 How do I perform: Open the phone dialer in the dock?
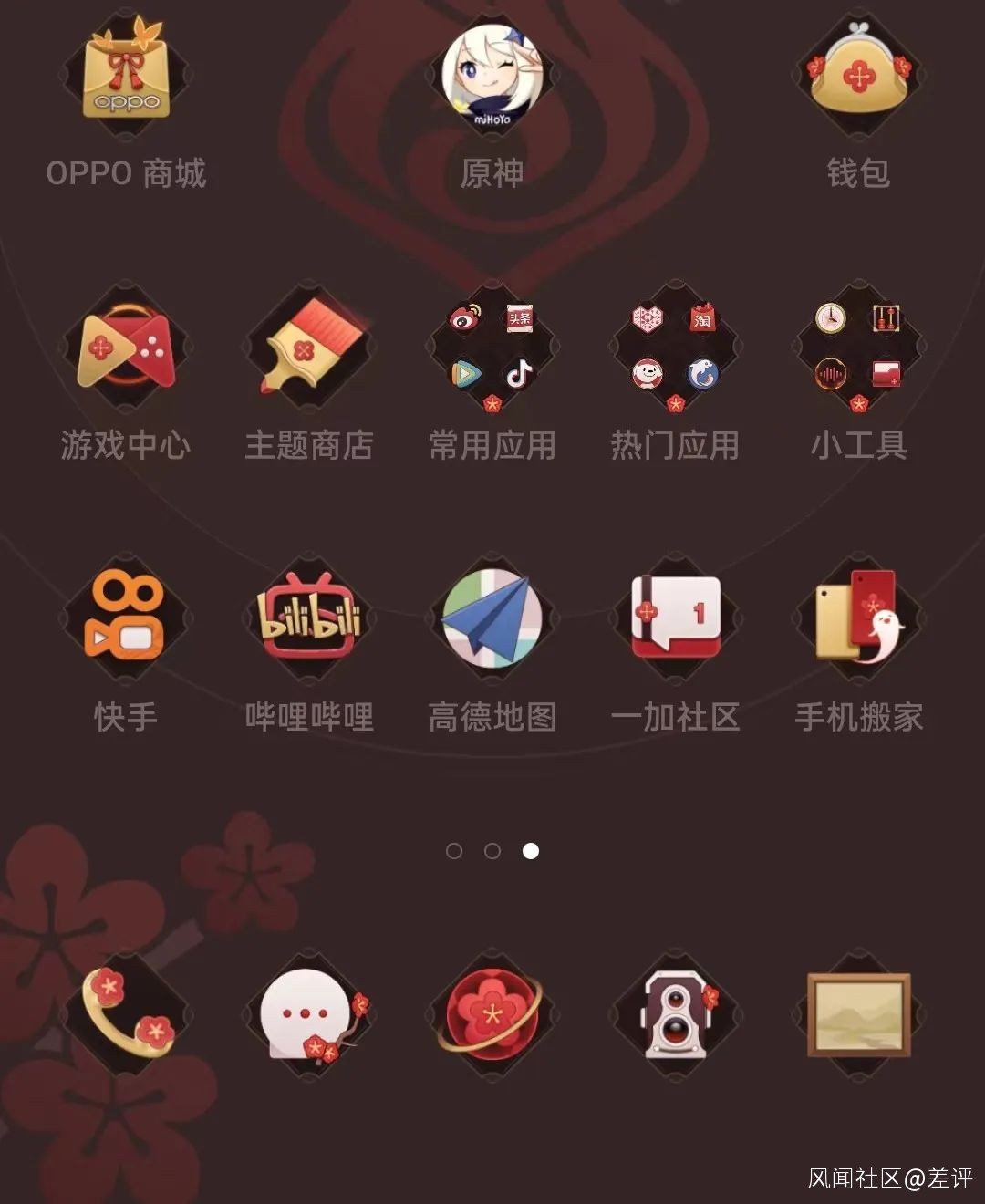pos(126,1014)
